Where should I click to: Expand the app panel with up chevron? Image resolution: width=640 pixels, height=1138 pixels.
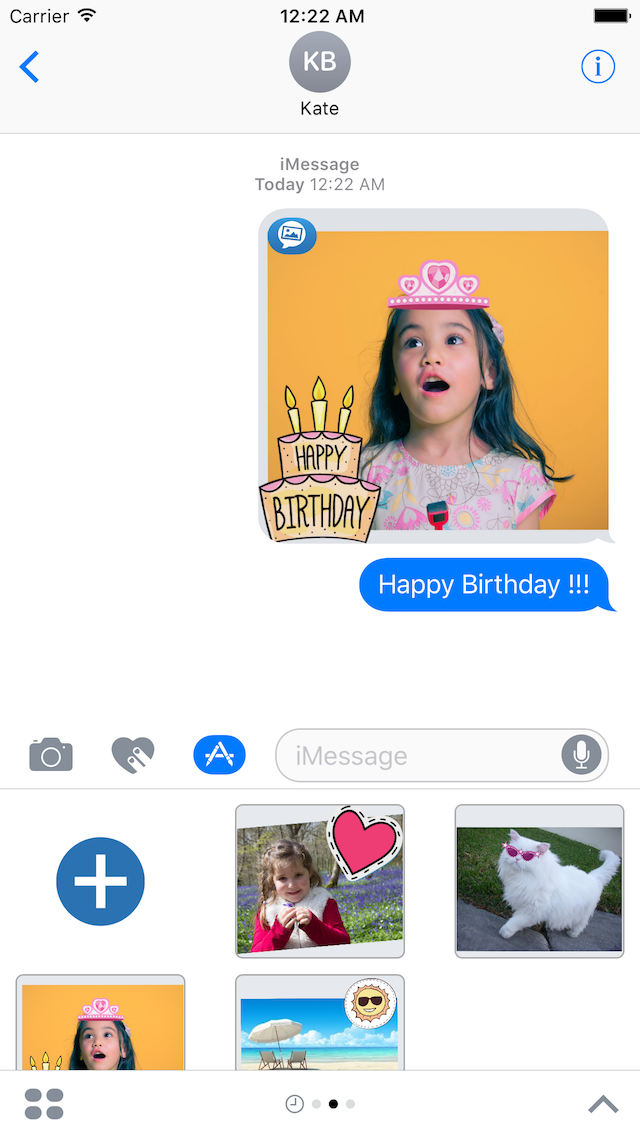tap(603, 1104)
